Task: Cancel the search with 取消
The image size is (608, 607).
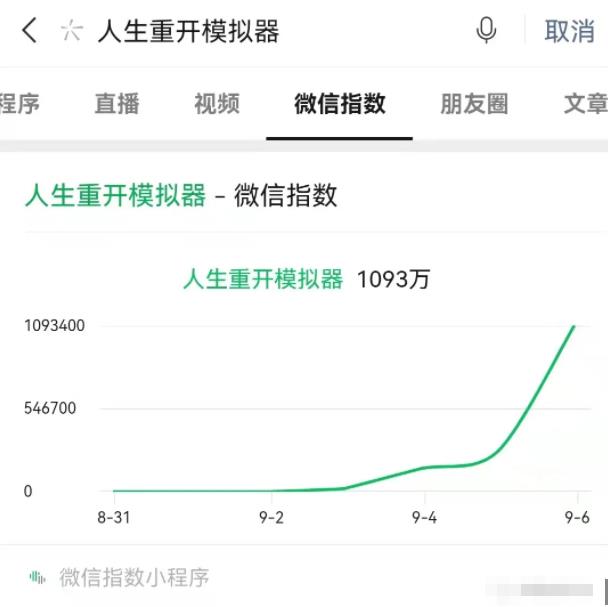Action: [569, 31]
